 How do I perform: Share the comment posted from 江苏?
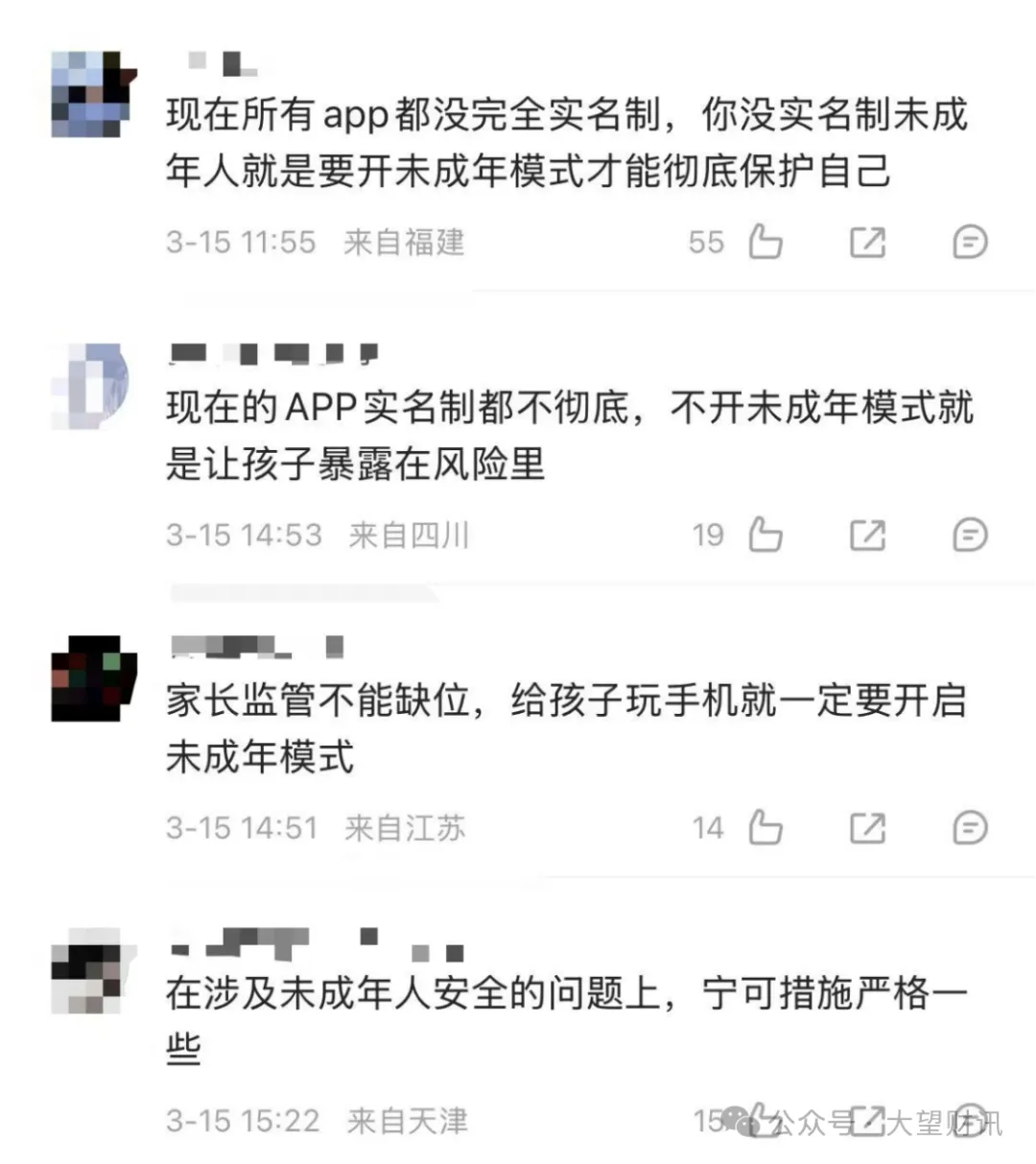click(x=867, y=827)
